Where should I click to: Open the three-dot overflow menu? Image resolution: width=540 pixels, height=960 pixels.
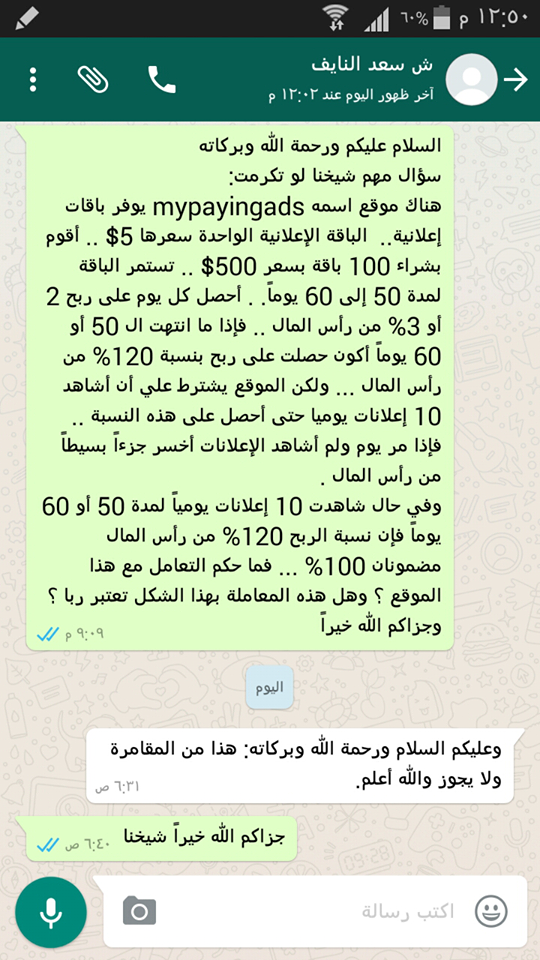[33, 80]
